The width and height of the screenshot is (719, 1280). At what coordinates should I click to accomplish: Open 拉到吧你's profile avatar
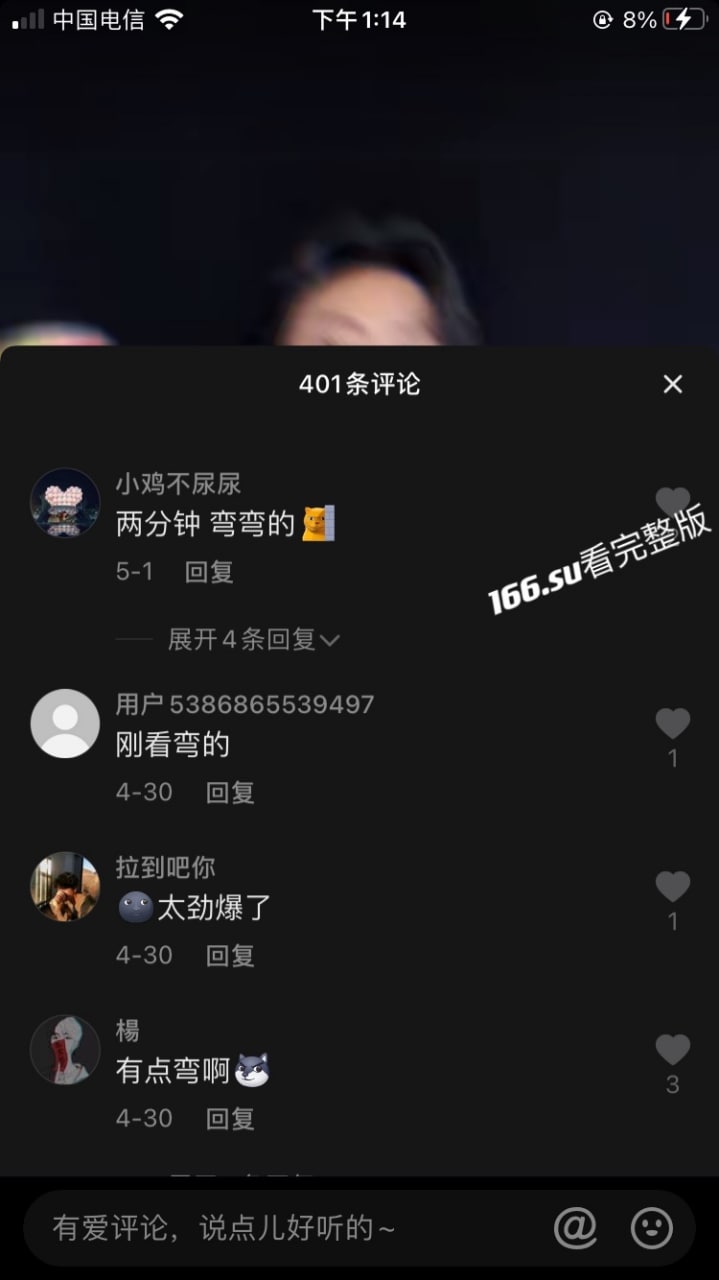point(65,886)
